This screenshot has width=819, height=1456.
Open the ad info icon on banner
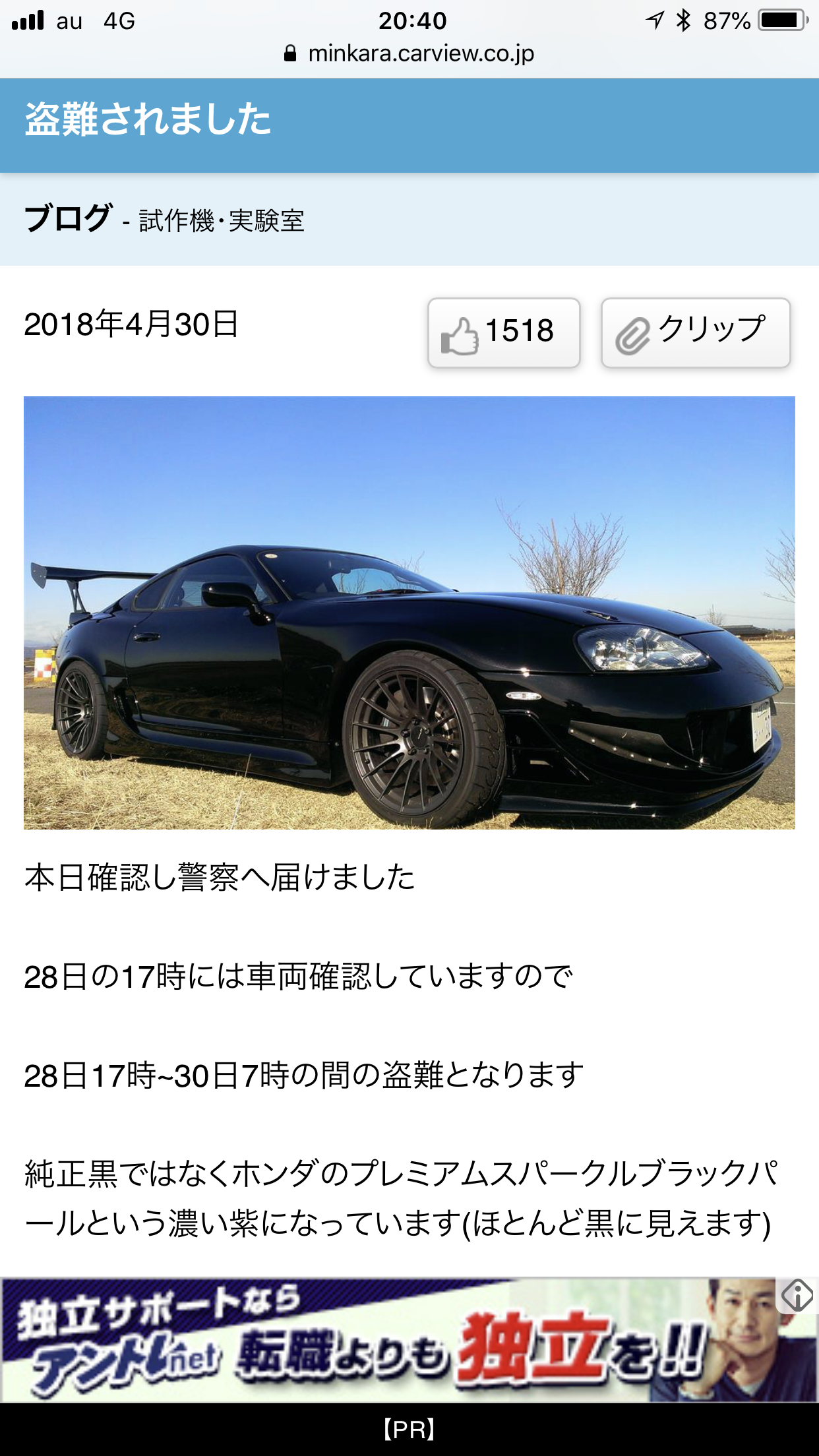pyautogui.click(x=797, y=1296)
